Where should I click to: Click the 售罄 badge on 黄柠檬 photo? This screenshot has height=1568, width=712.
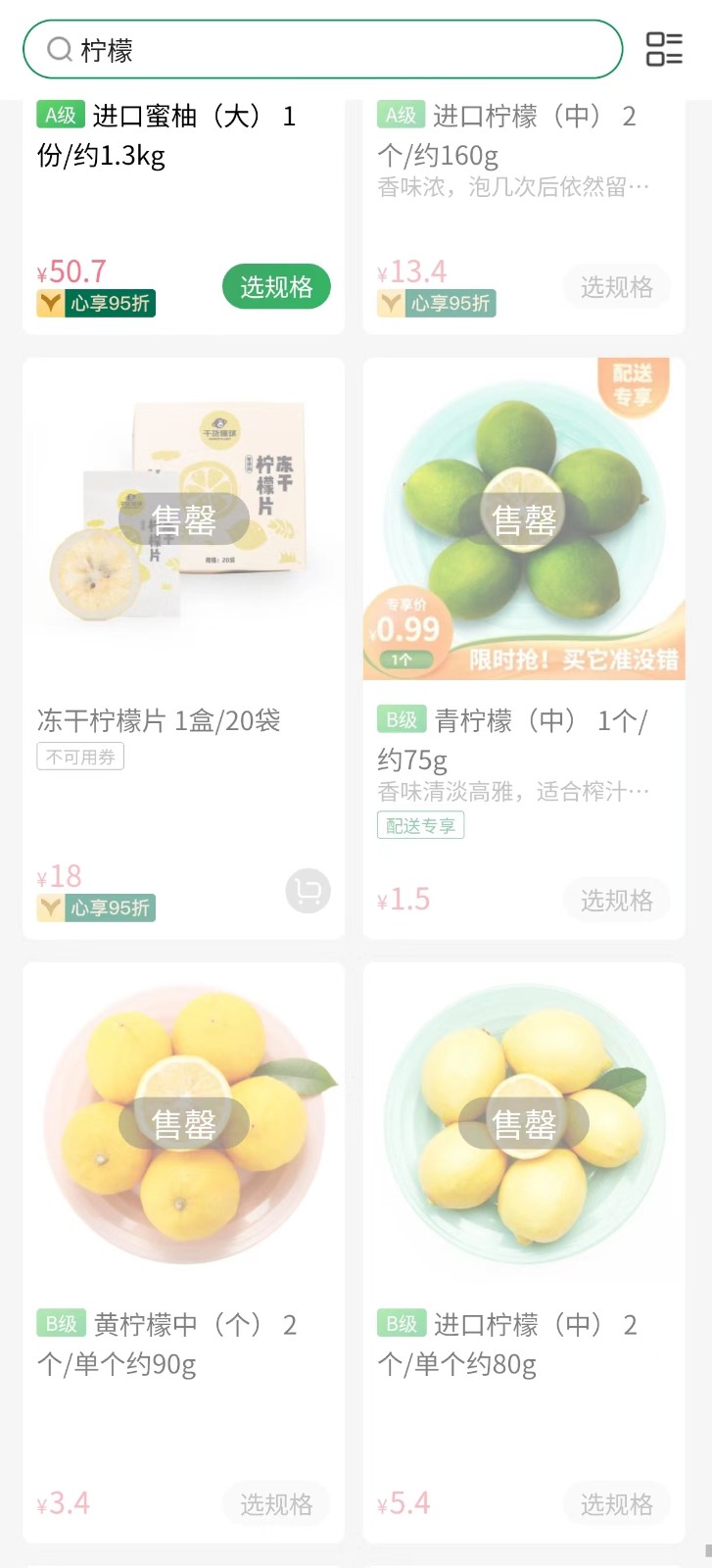(183, 1124)
